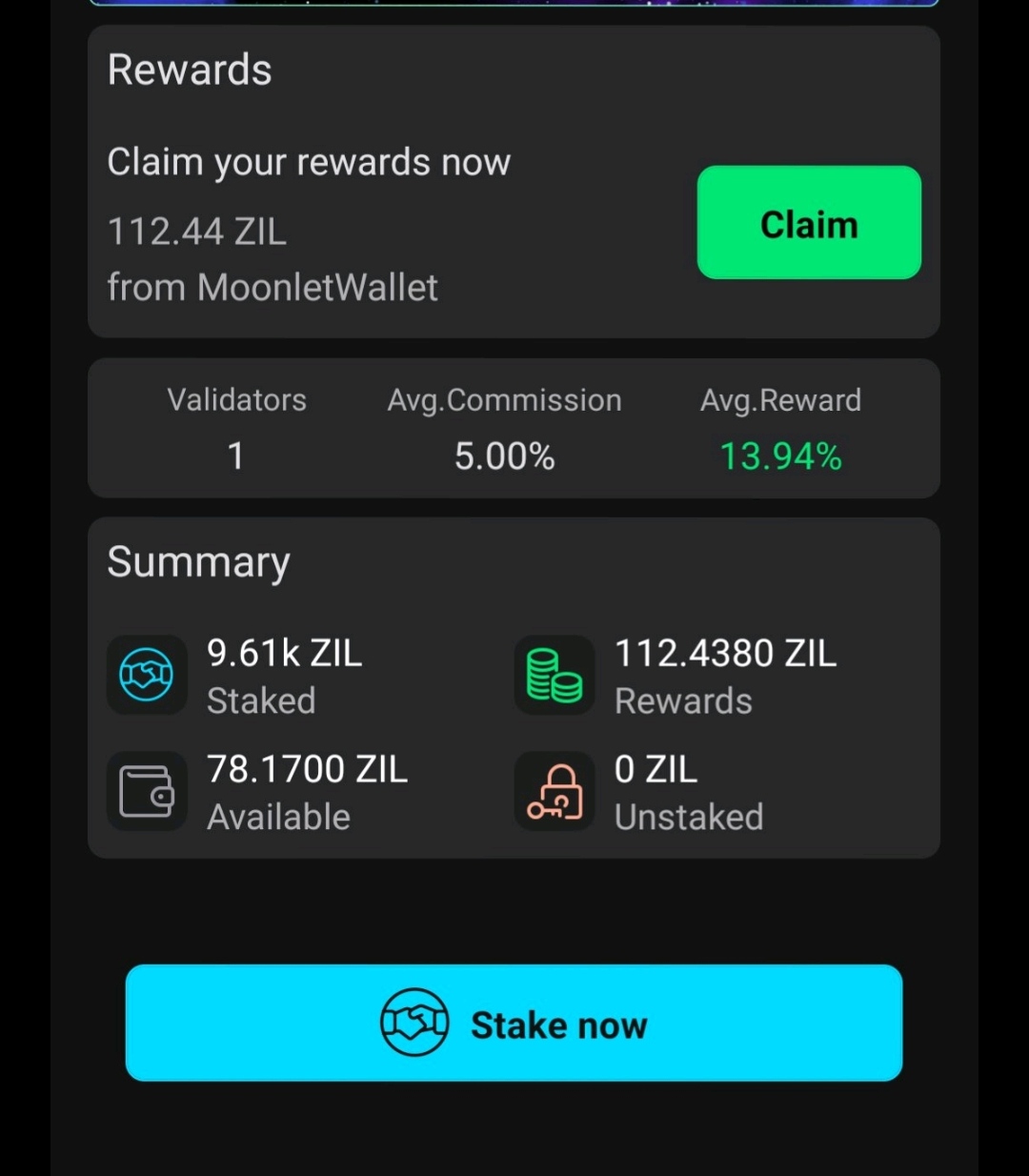Click the wallet icon next to Available balance
Image resolution: width=1029 pixels, height=1176 pixels.
147,791
